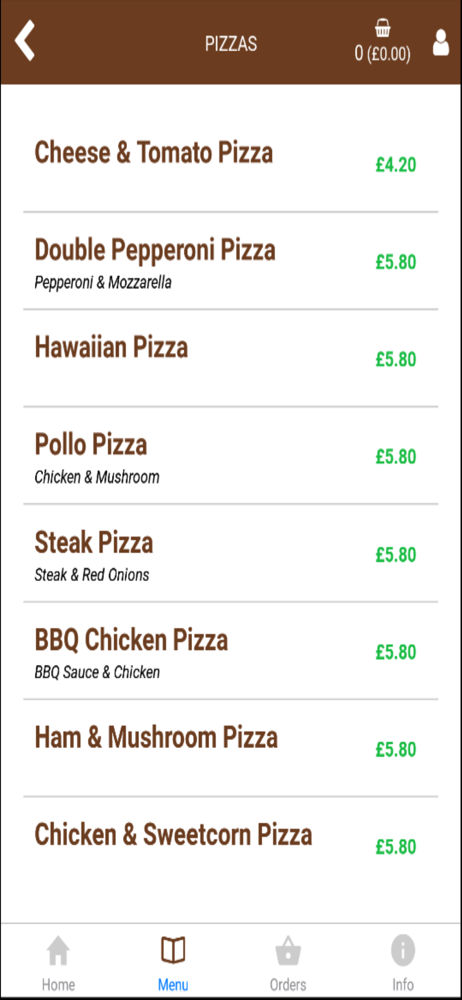Tap the Menu tab
462x1000 pixels.
point(173,963)
